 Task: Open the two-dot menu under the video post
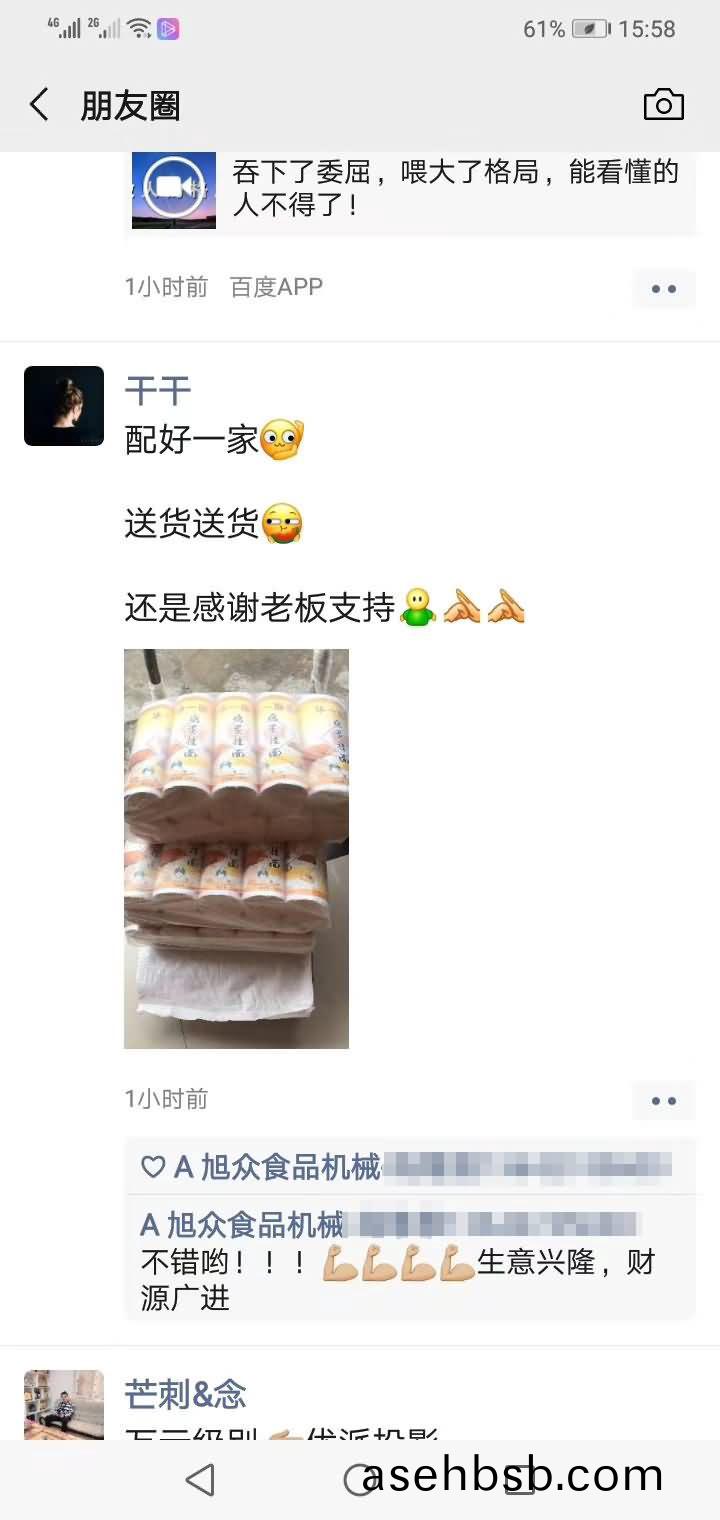point(663,288)
